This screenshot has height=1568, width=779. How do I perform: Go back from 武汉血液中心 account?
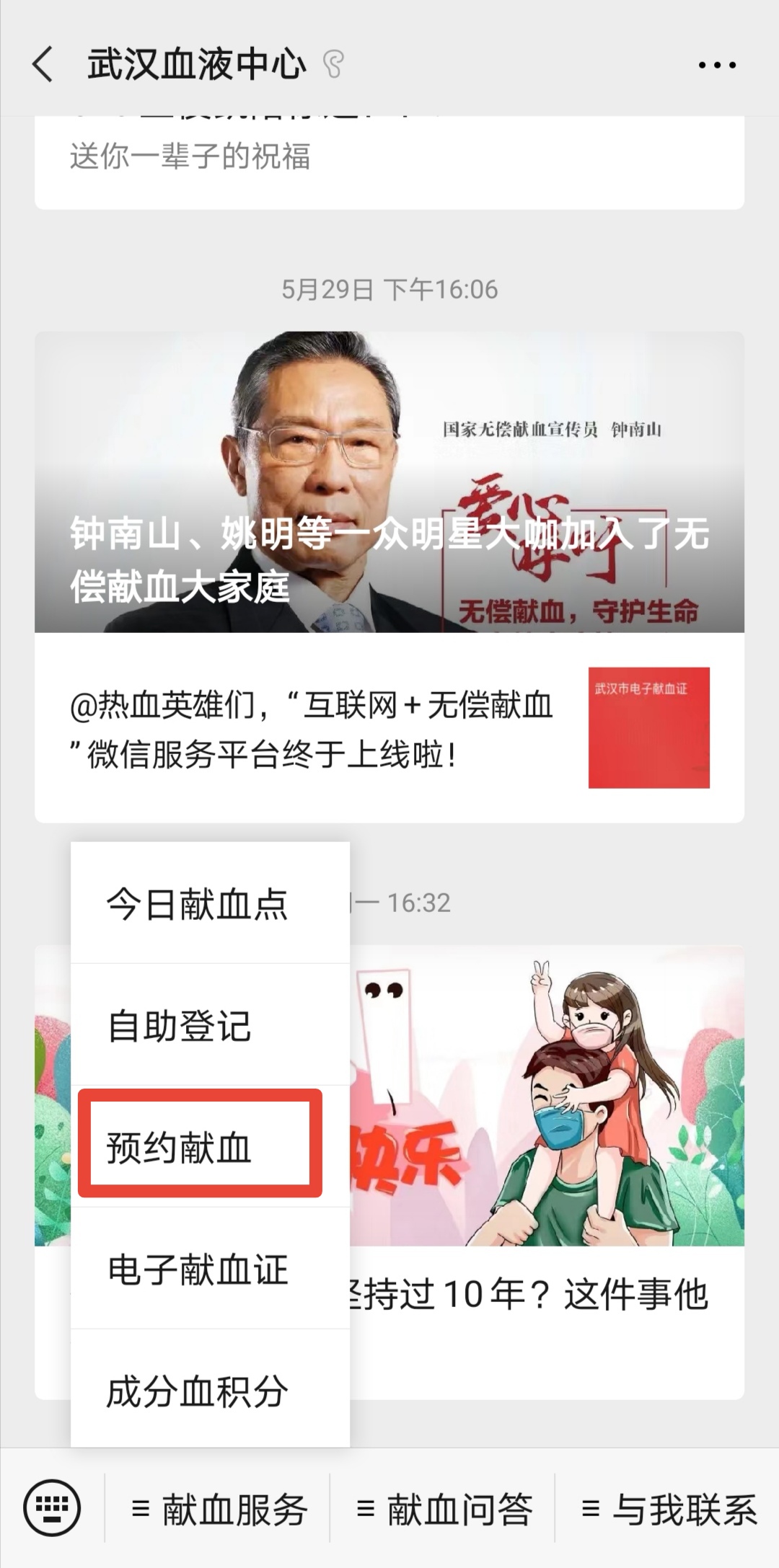pyautogui.click(x=43, y=65)
